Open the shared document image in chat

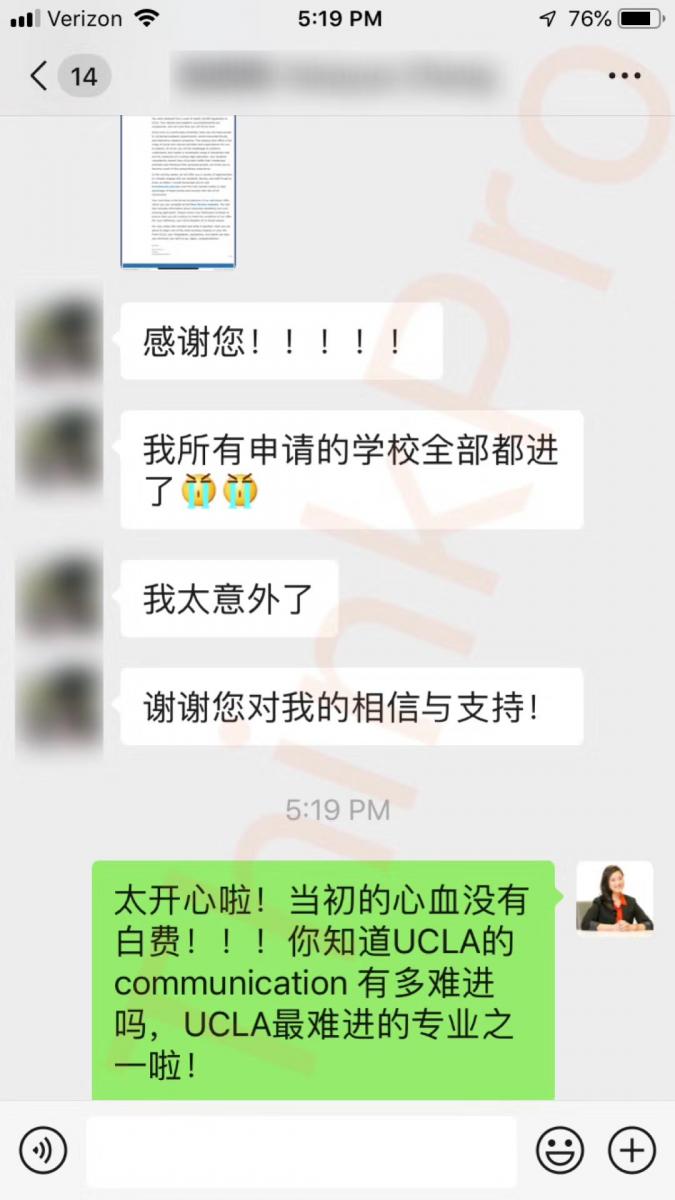[x=178, y=192]
